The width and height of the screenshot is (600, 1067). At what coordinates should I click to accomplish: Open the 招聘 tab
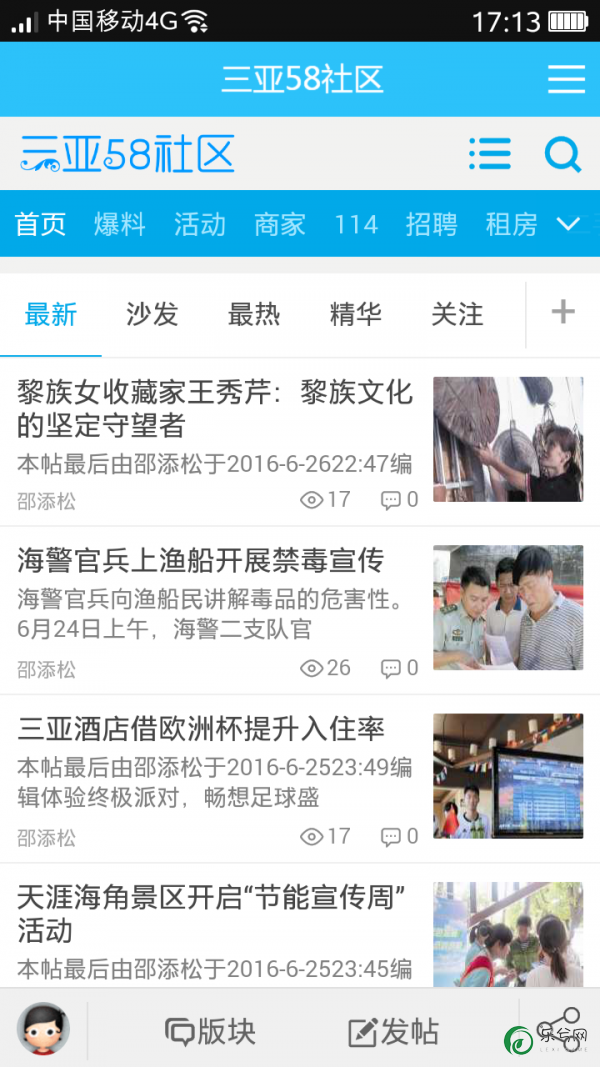click(x=431, y=224)
